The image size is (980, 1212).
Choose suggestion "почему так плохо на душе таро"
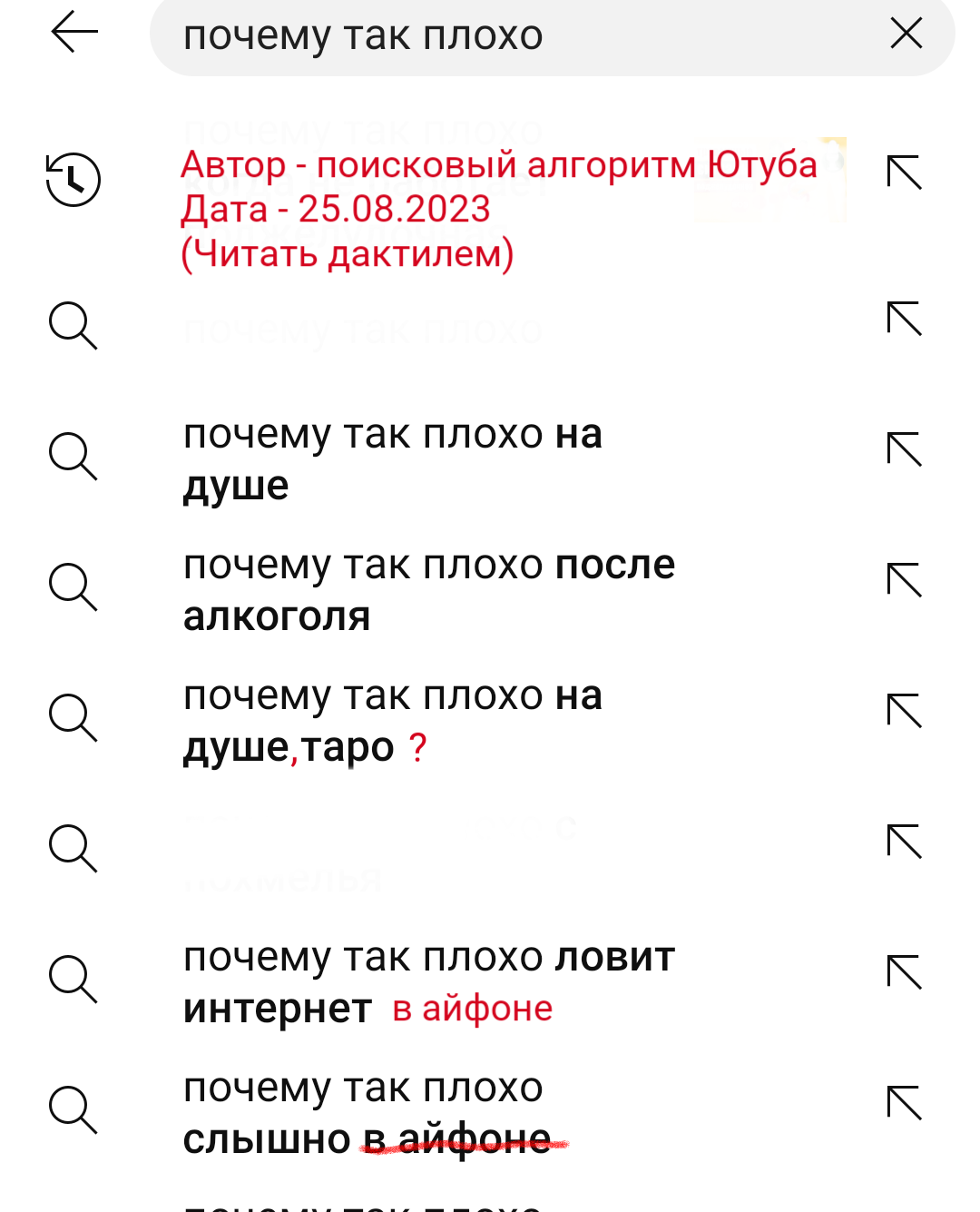click(x=392, y=721)
